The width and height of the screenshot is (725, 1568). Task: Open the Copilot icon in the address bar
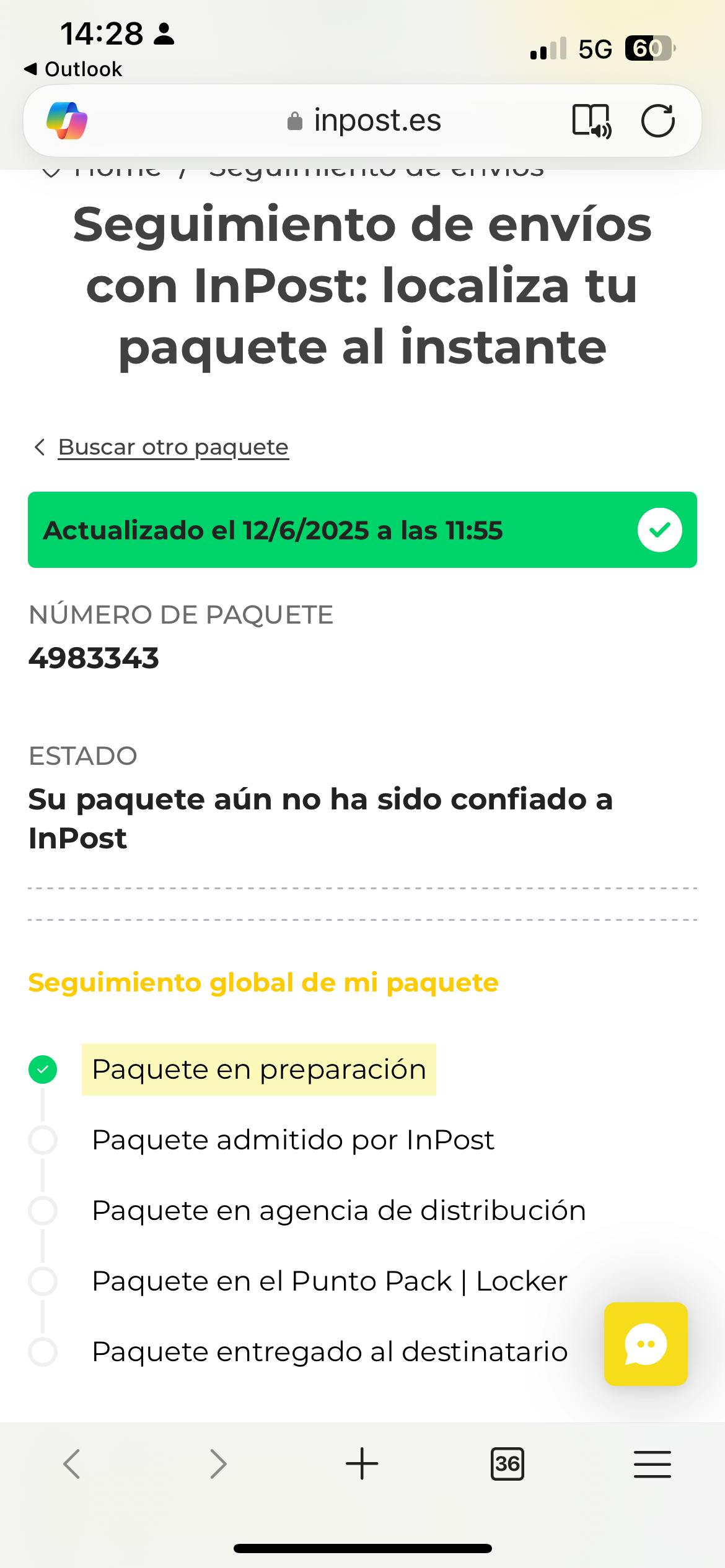tap(67, 121)
